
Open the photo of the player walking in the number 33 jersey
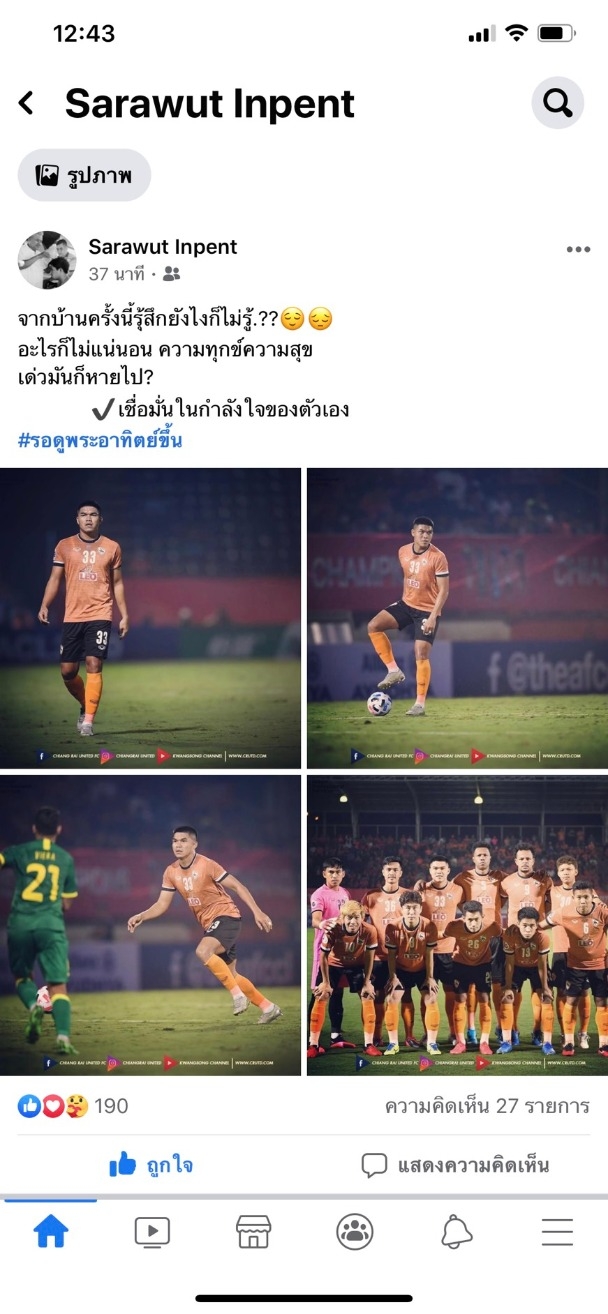[151, 617]
